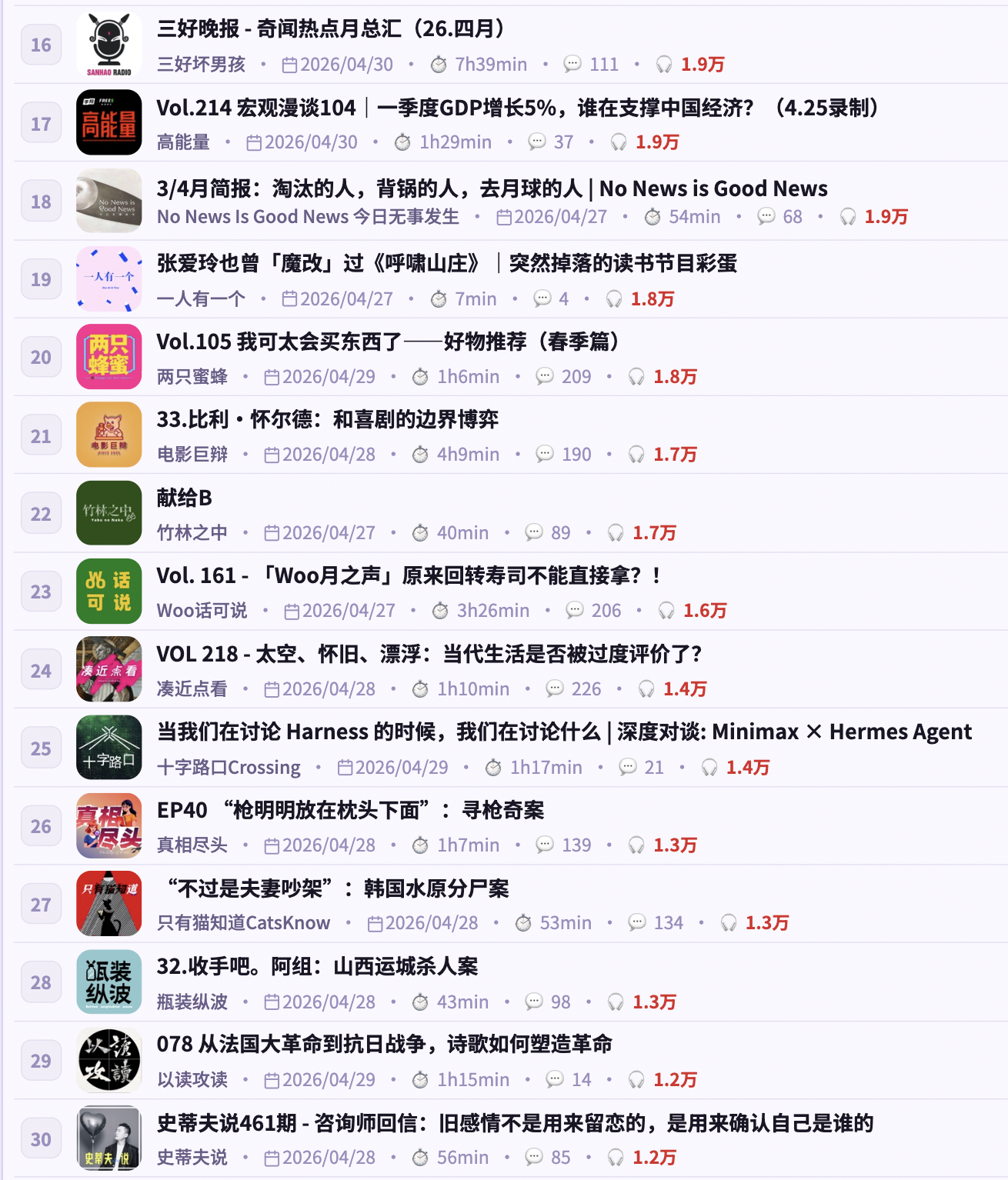Open the 三好晚报 episode ranked 16

pyautogui.click(x=331, y=29)
